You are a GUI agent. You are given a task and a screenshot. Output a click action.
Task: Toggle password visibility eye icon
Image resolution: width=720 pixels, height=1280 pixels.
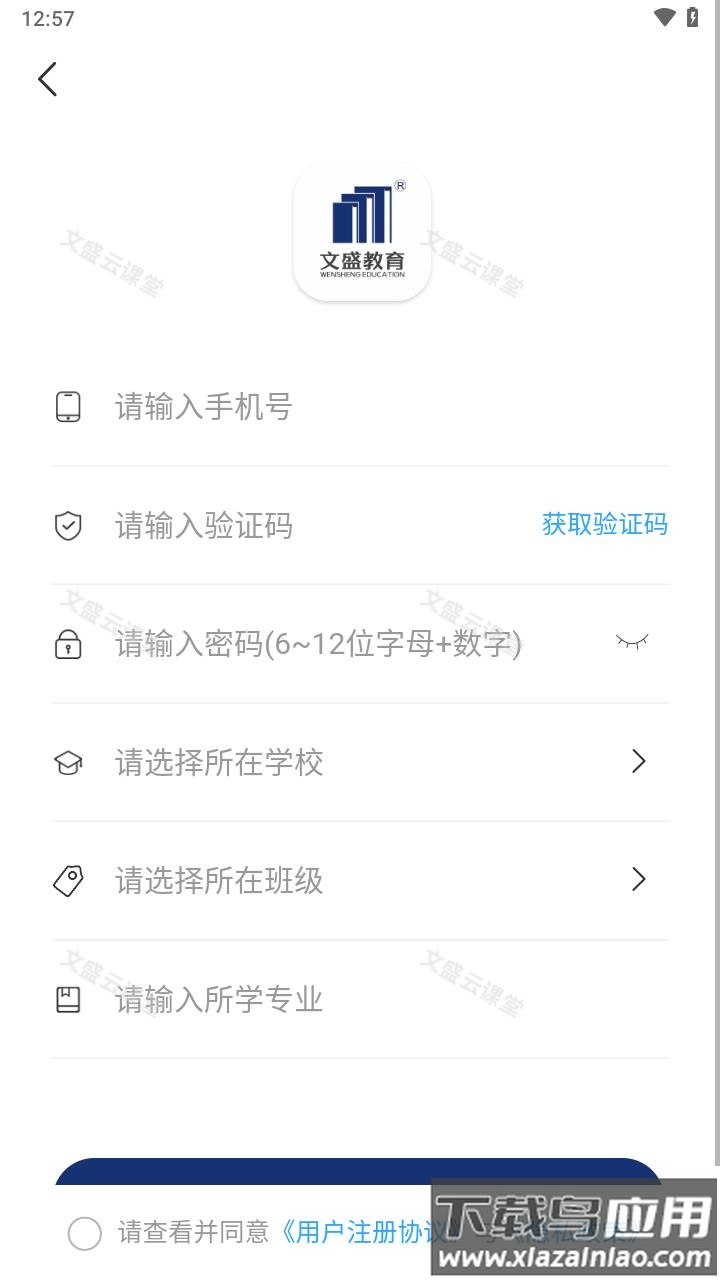tap(632, 642)
